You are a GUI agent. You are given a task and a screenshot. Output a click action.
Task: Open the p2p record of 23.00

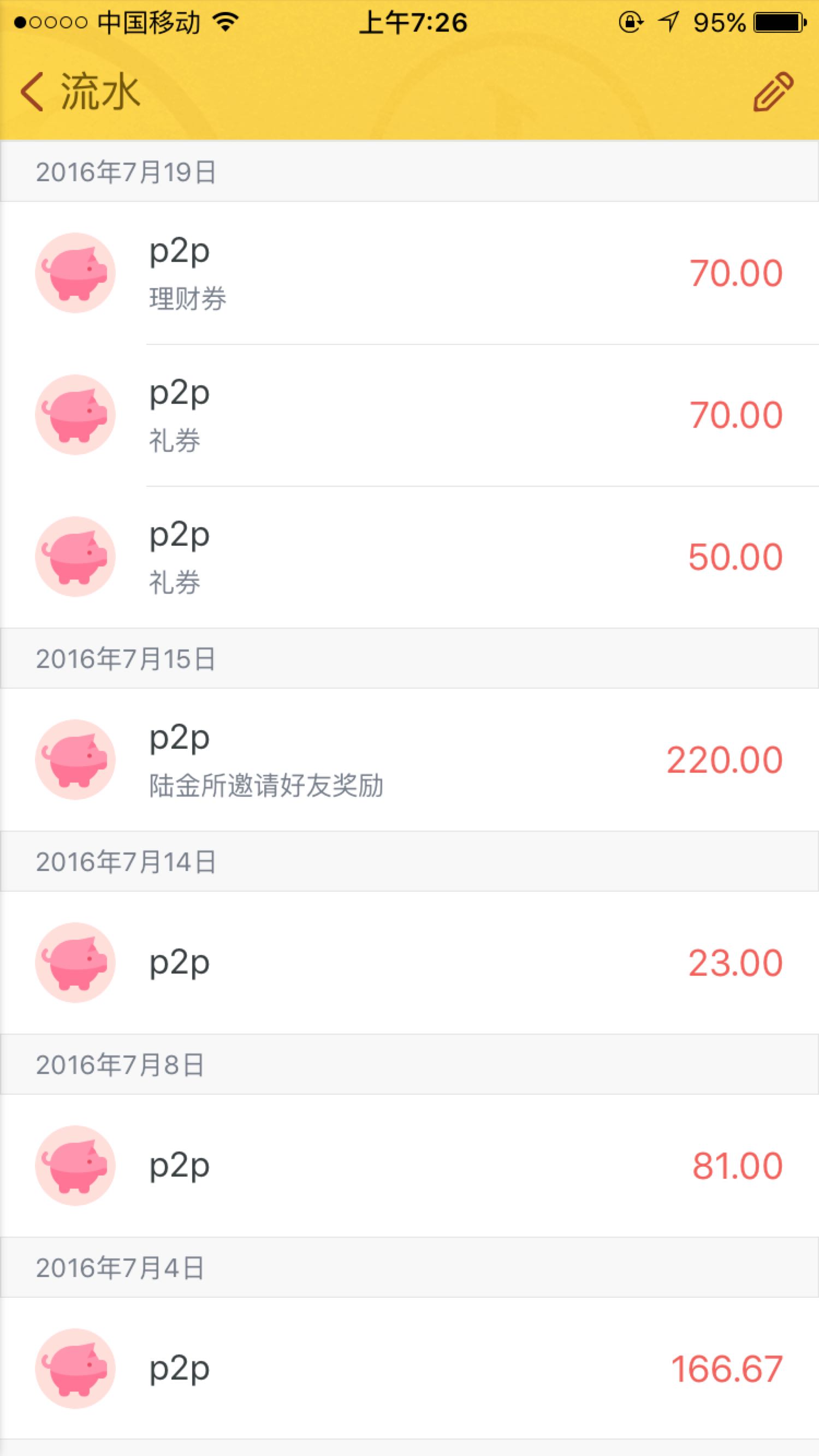[x=410, y=963]
